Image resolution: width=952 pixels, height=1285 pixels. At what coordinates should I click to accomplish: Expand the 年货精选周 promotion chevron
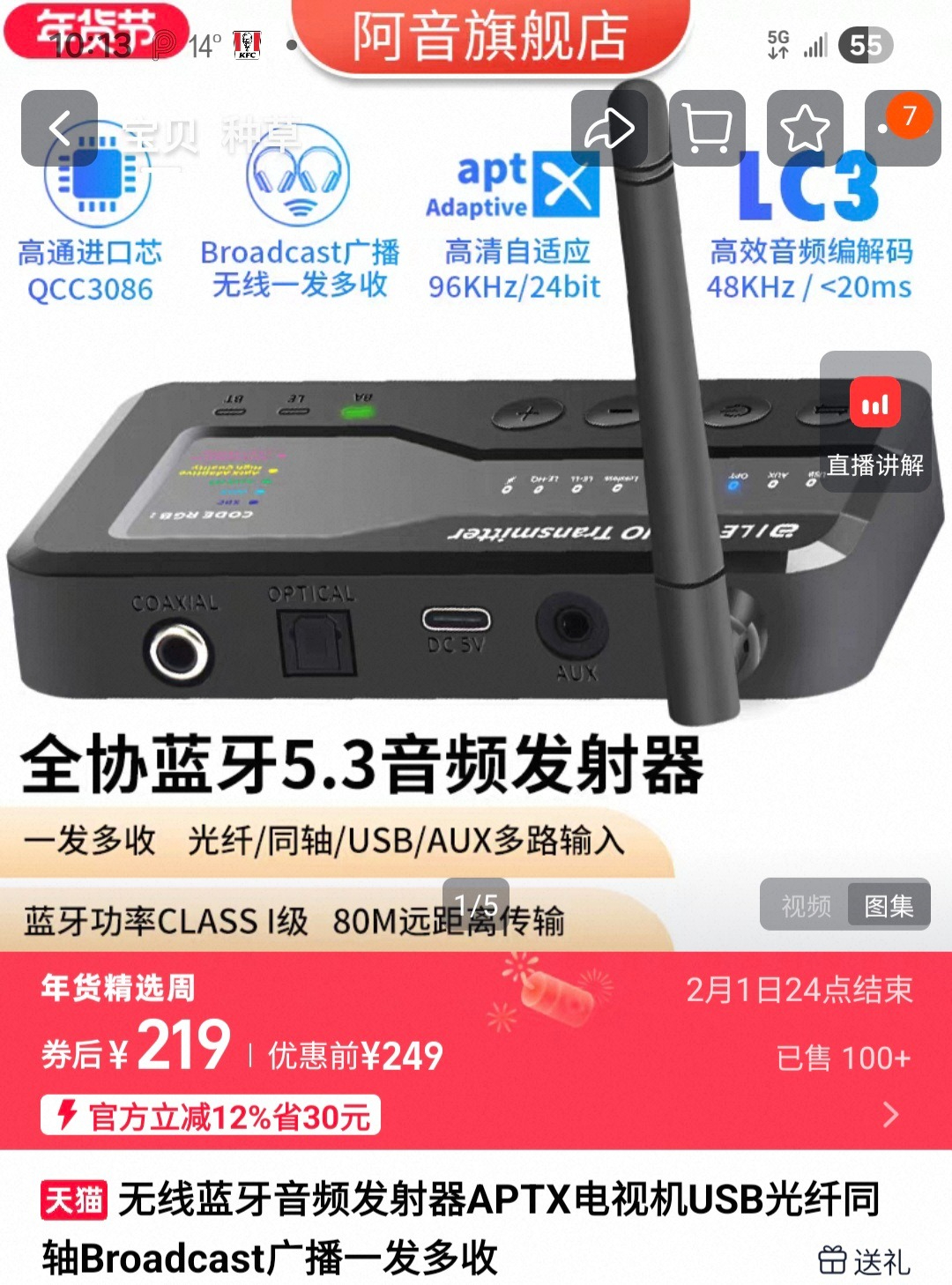[x=891, y=1115]
